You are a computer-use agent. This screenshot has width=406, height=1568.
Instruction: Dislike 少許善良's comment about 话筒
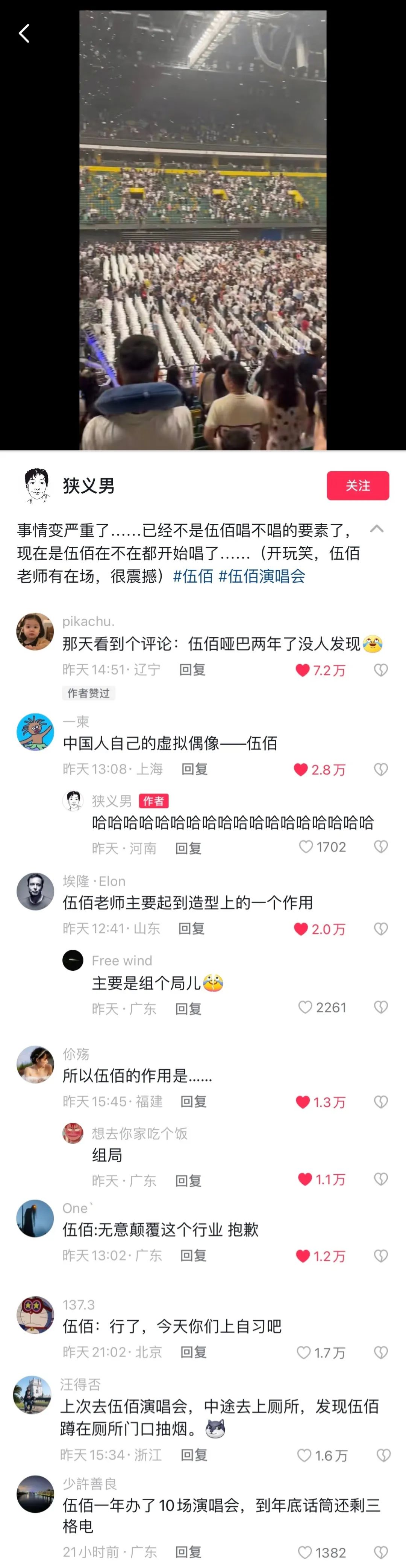click(x=380, y=1552)
